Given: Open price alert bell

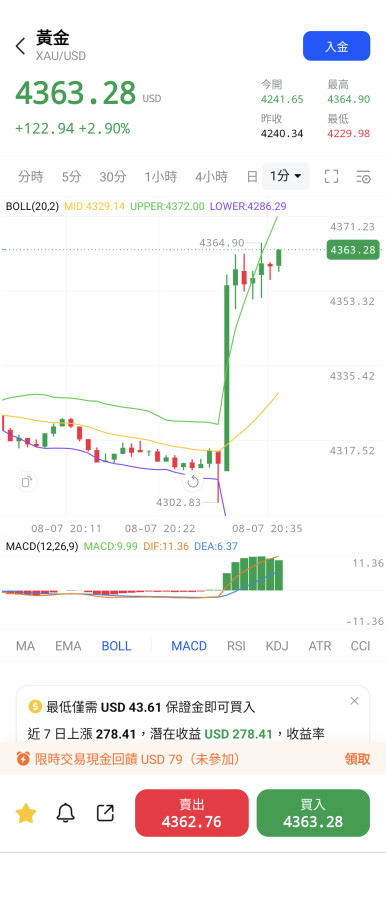Looking at the screenshot, I should click(x=65, y=813).
